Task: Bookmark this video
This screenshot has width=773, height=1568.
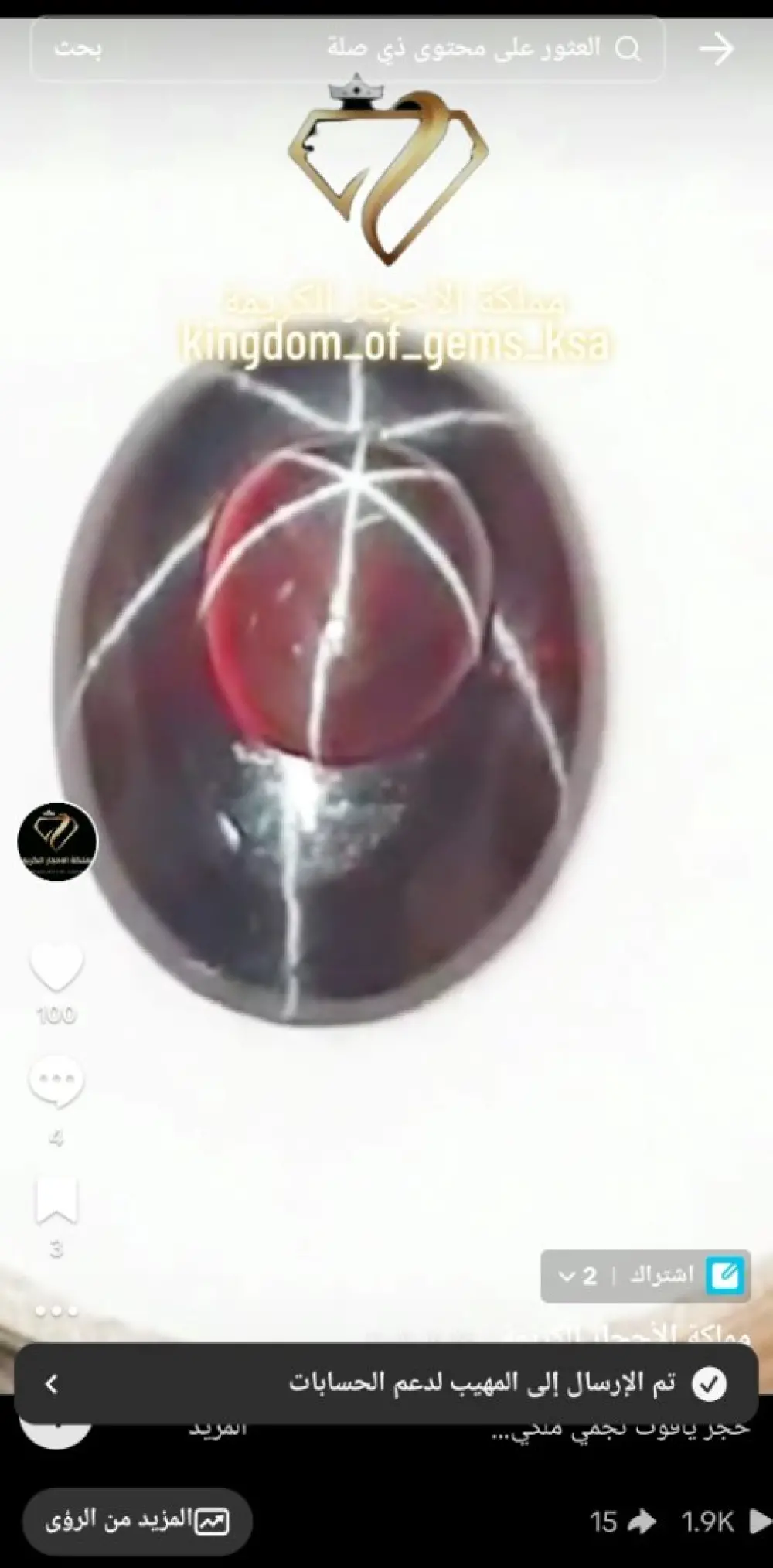Action: click(56, 1201)
